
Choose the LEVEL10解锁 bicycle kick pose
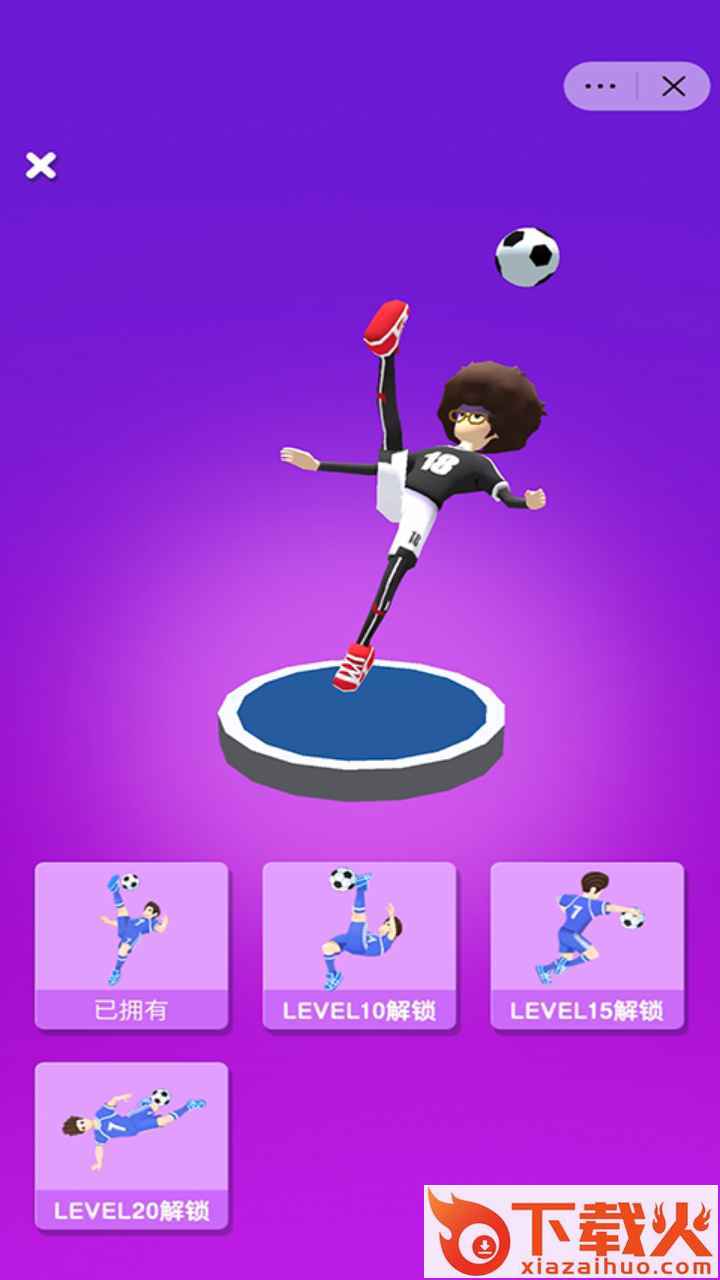(x=359, y=945)
